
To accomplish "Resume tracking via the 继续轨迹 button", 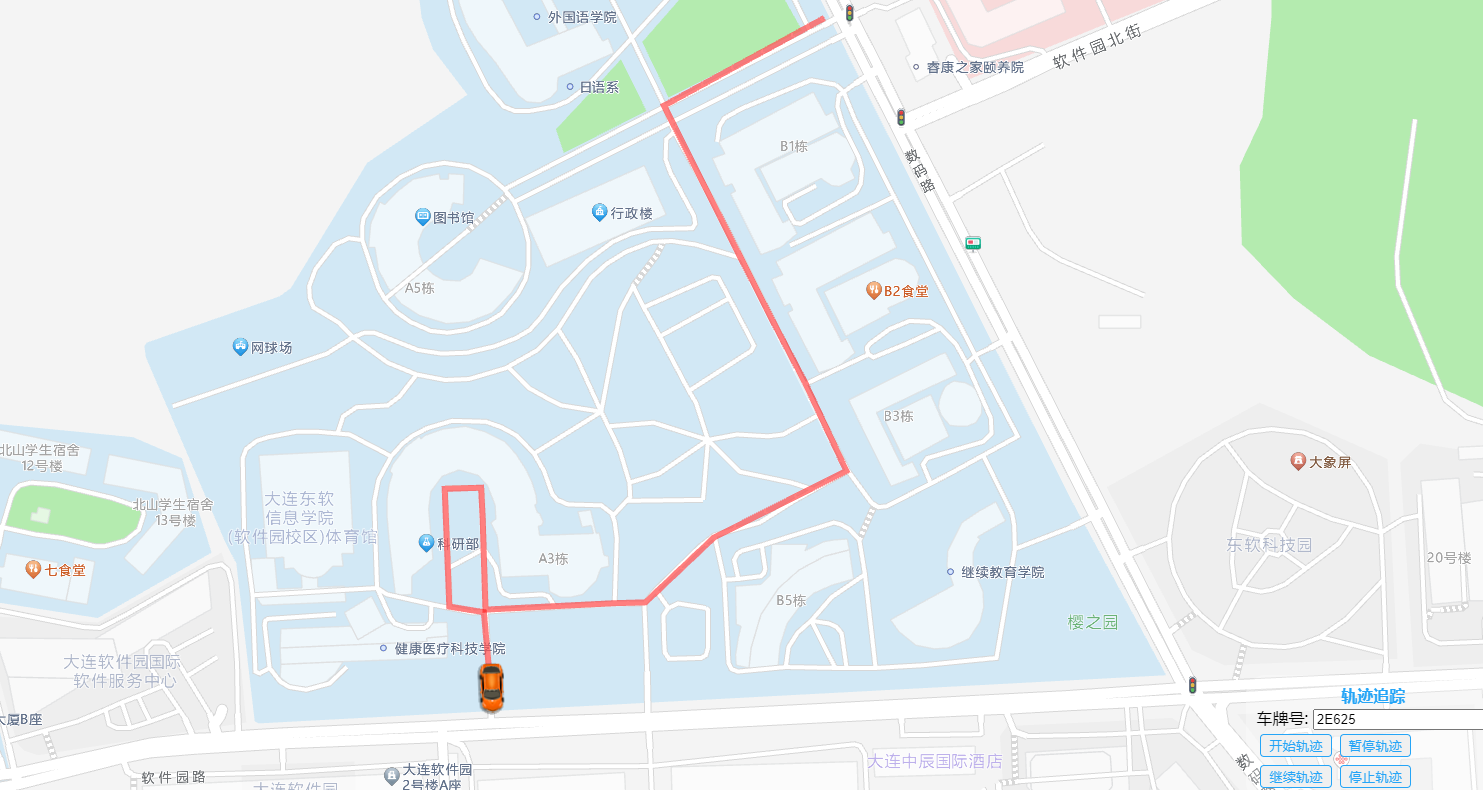I will tap(1295, 777).
